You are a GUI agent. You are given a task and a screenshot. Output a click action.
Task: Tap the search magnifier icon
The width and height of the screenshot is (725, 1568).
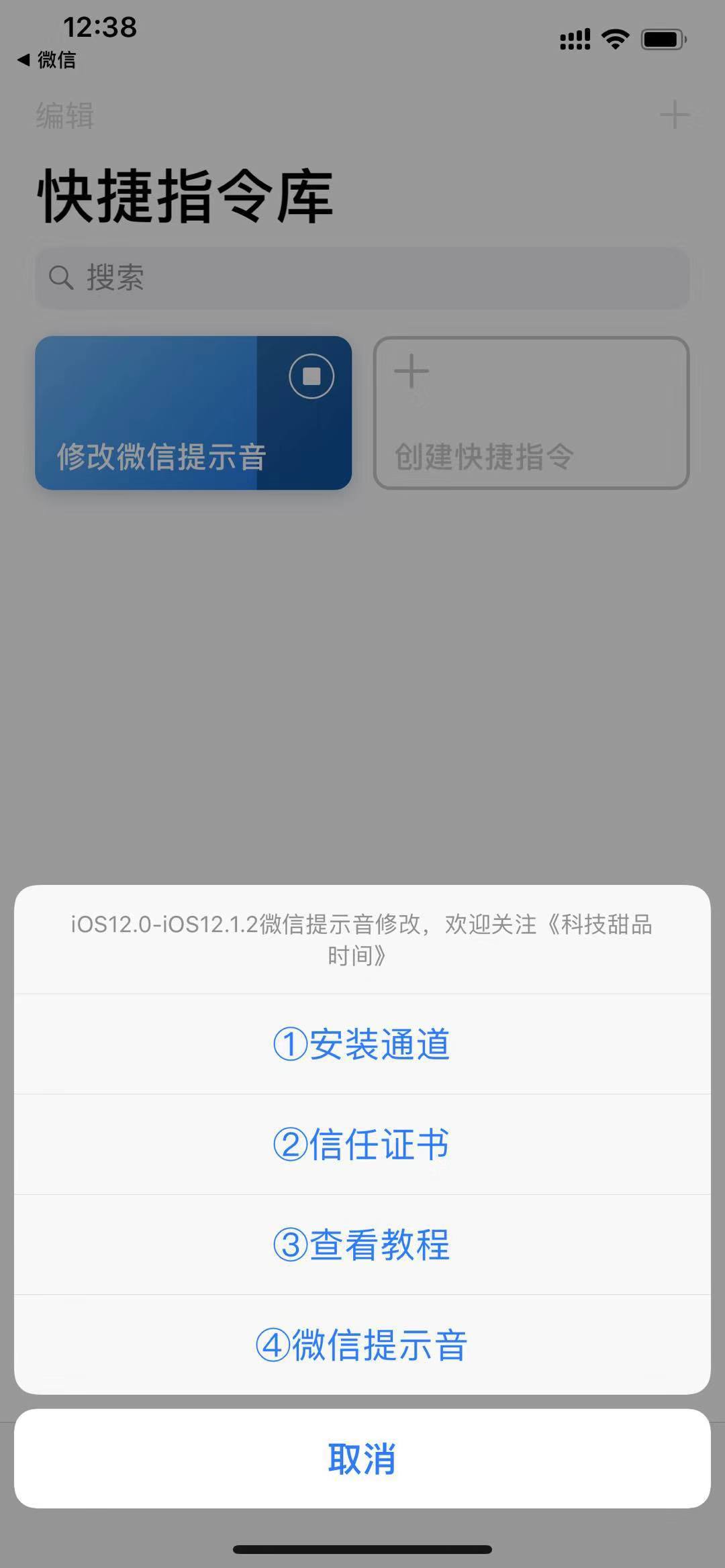(61, 277)
